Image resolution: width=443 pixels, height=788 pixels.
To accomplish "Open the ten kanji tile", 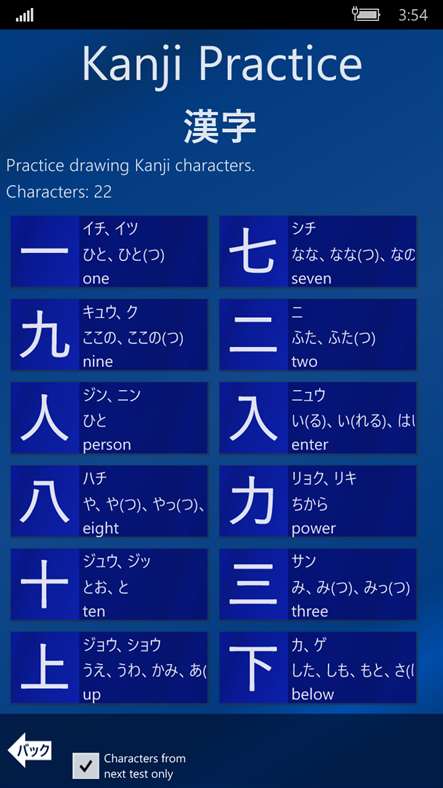I will [109, 584].
